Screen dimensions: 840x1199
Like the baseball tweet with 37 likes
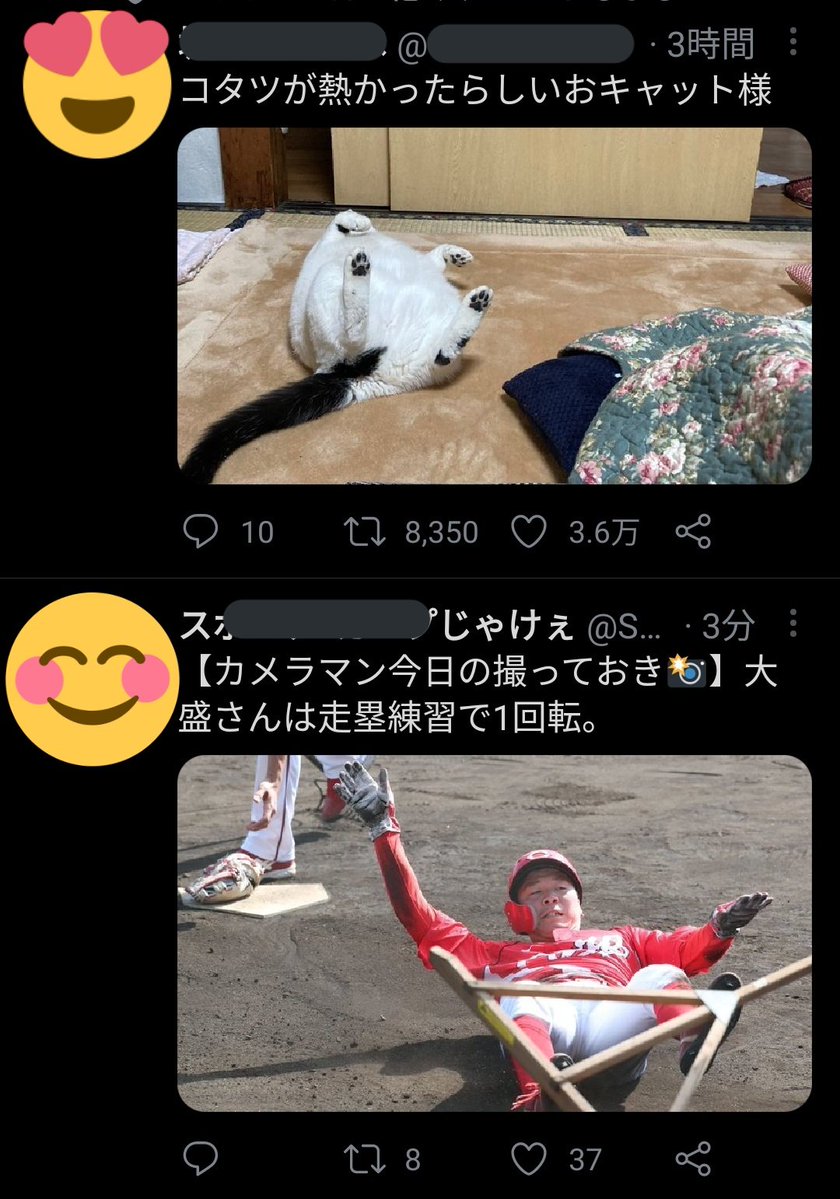click(x=528, y=1159)
